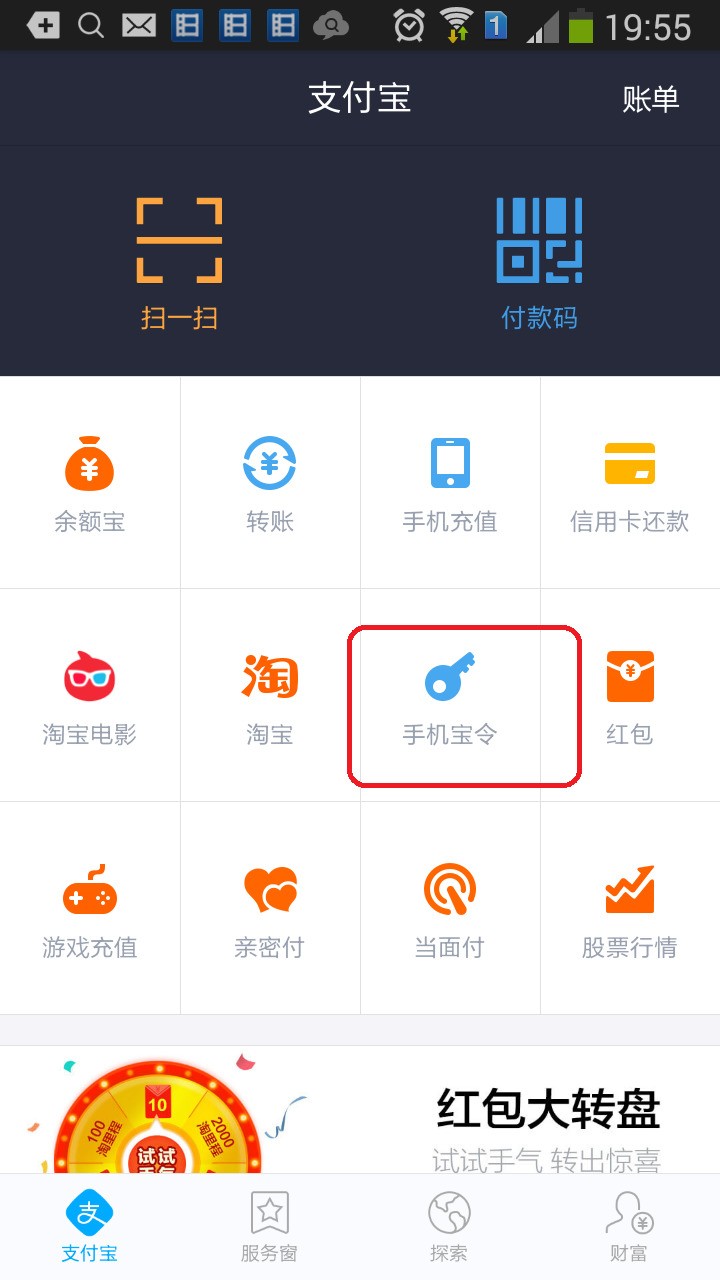Screen dimensions: 720x1280
Task: Open the 扫一扫 scanner
Action: click(x=180, y=255)
